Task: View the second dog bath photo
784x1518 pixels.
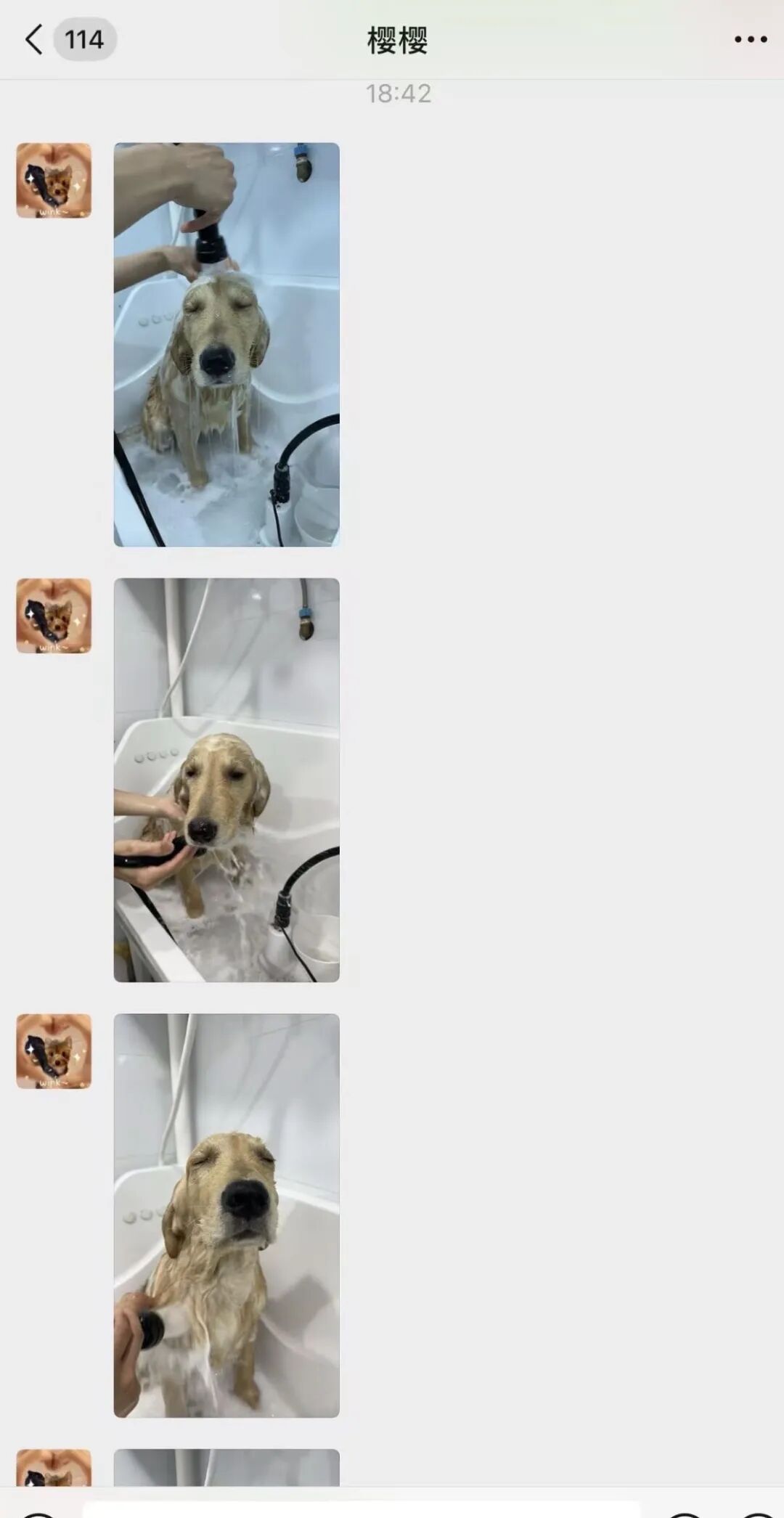Action: [x=226, y=780]
